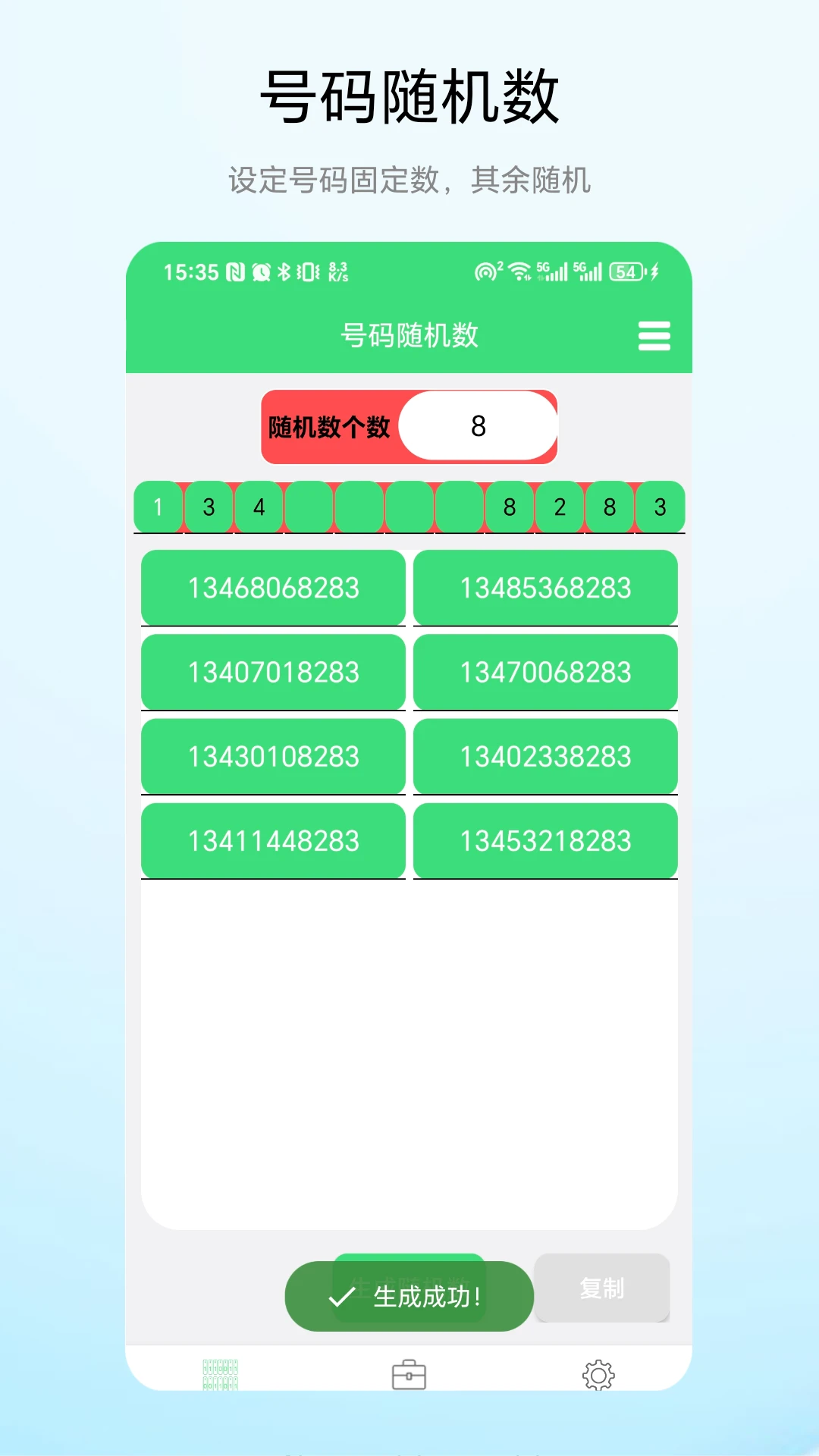Tap the Bluetooth icon in the status bar
The image size is (819, 1456).
tap(284, 271)
